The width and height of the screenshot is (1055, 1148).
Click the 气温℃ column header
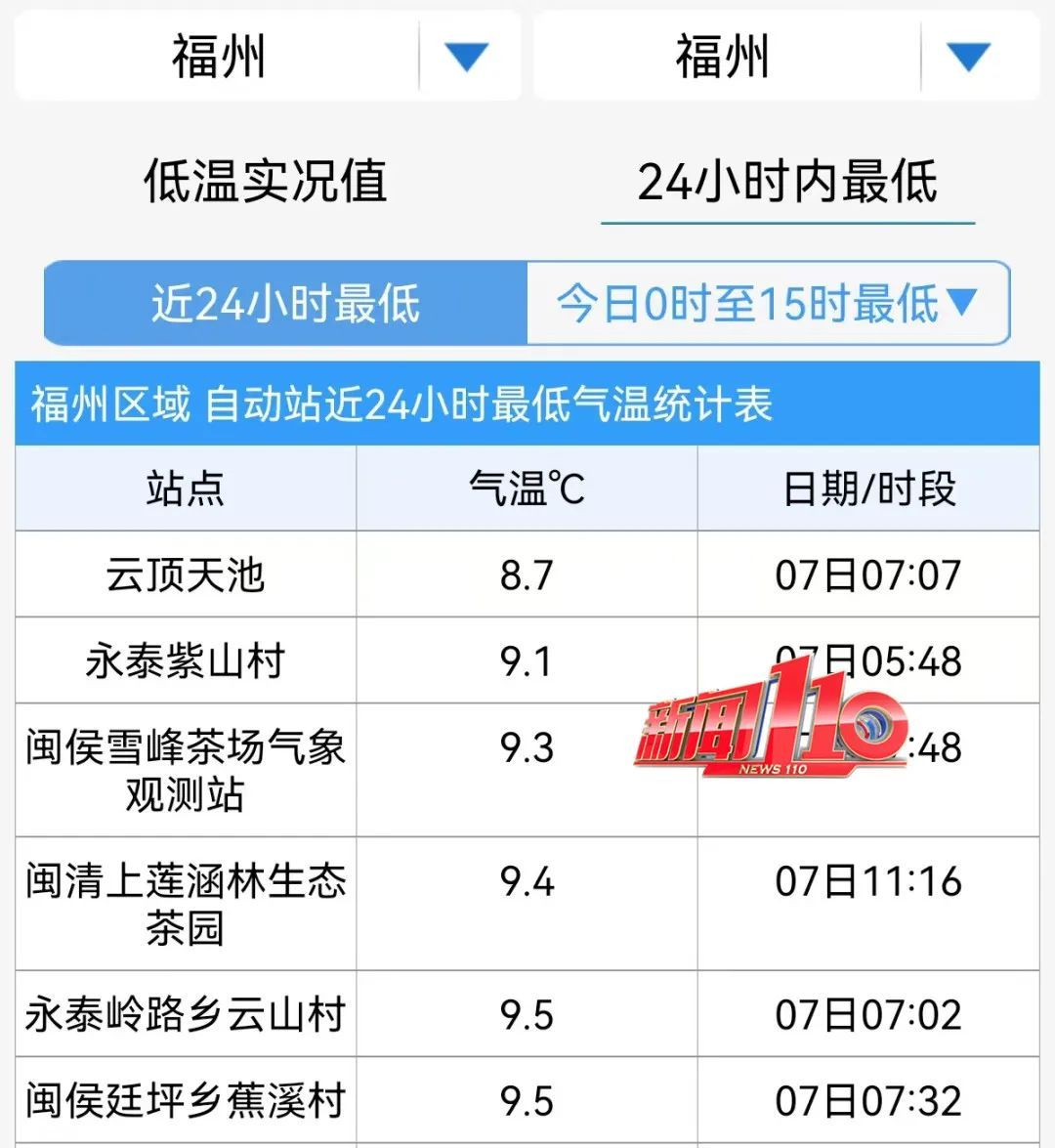tap(527, 488)
